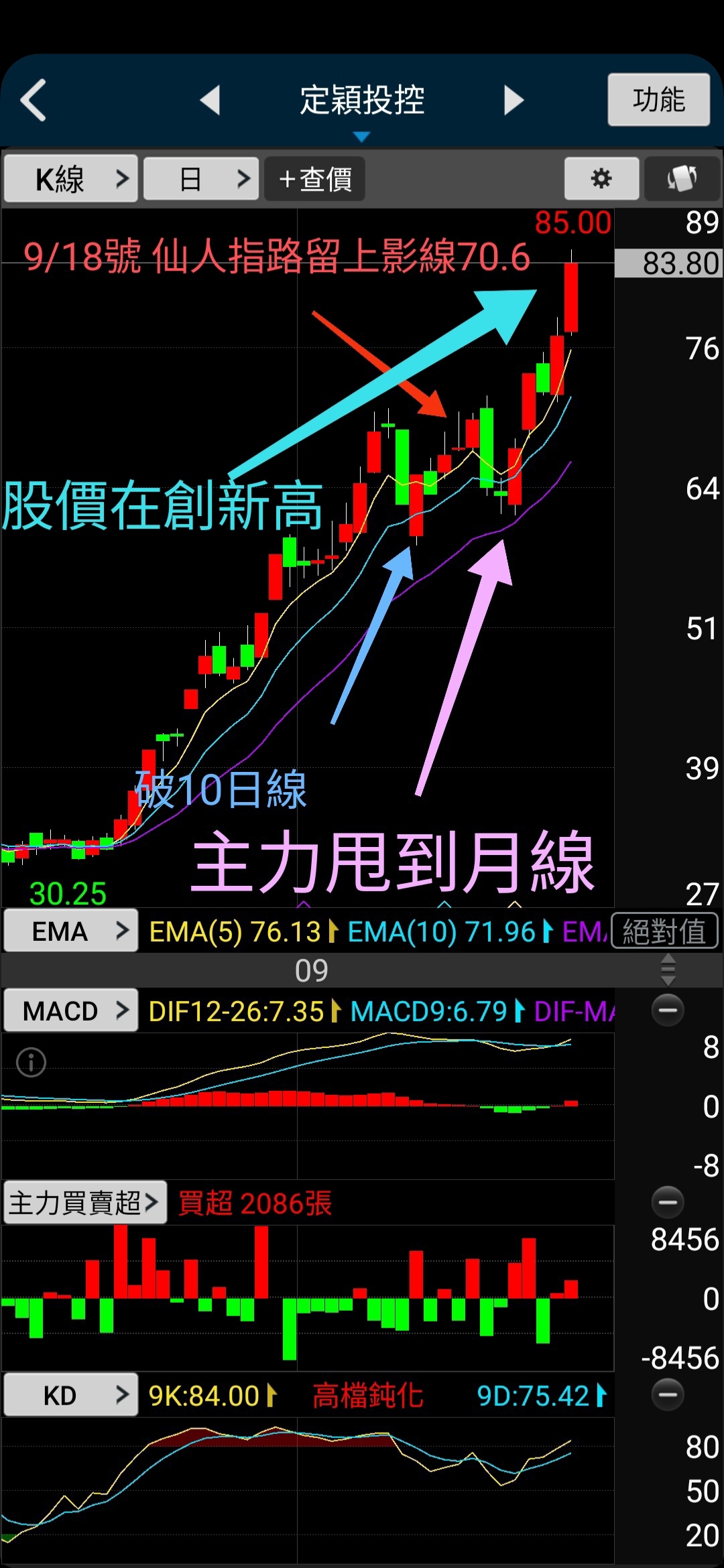This screenshot has height=1568, width=724.
Task: Open the MACD indicator selector
Action: pyautogui.click(x=71, y=1010)
